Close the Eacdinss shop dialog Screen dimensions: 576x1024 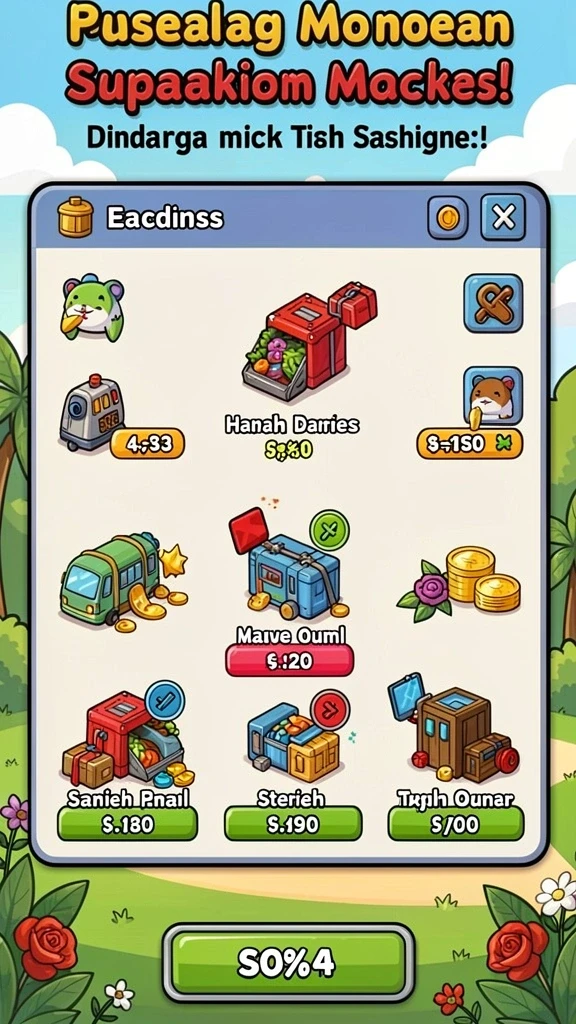tap(503, 217)
